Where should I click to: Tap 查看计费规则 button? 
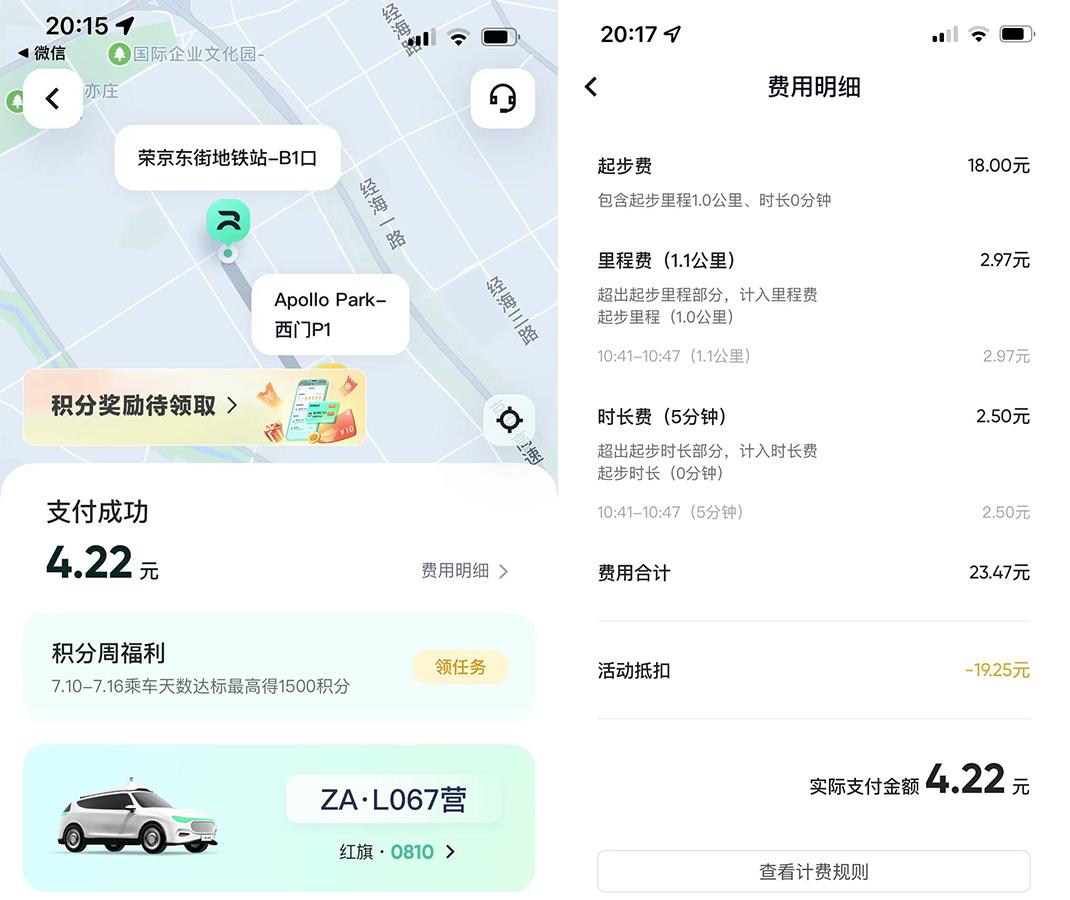click(813, 871)
